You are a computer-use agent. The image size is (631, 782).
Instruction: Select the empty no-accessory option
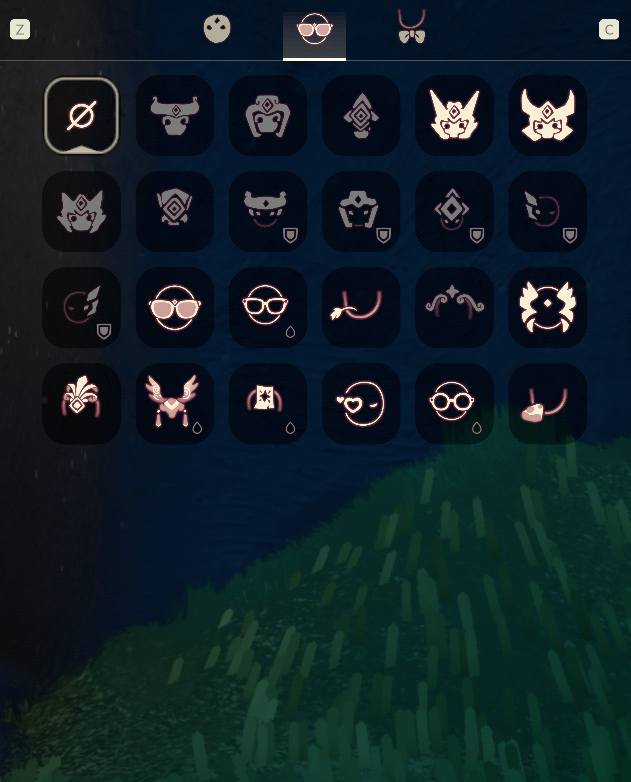click(x=81, y=116)
